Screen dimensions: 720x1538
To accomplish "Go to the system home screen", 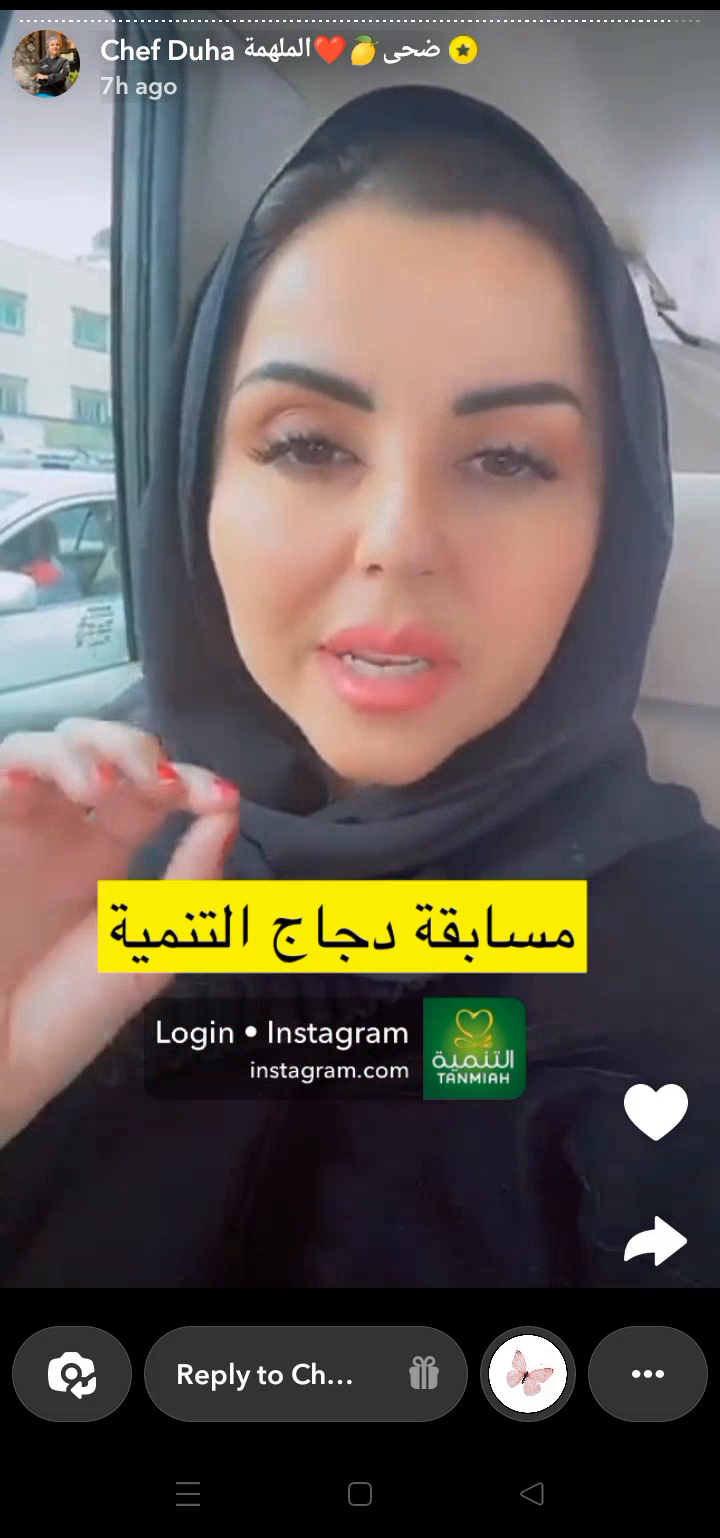I will click(360, 1494).
